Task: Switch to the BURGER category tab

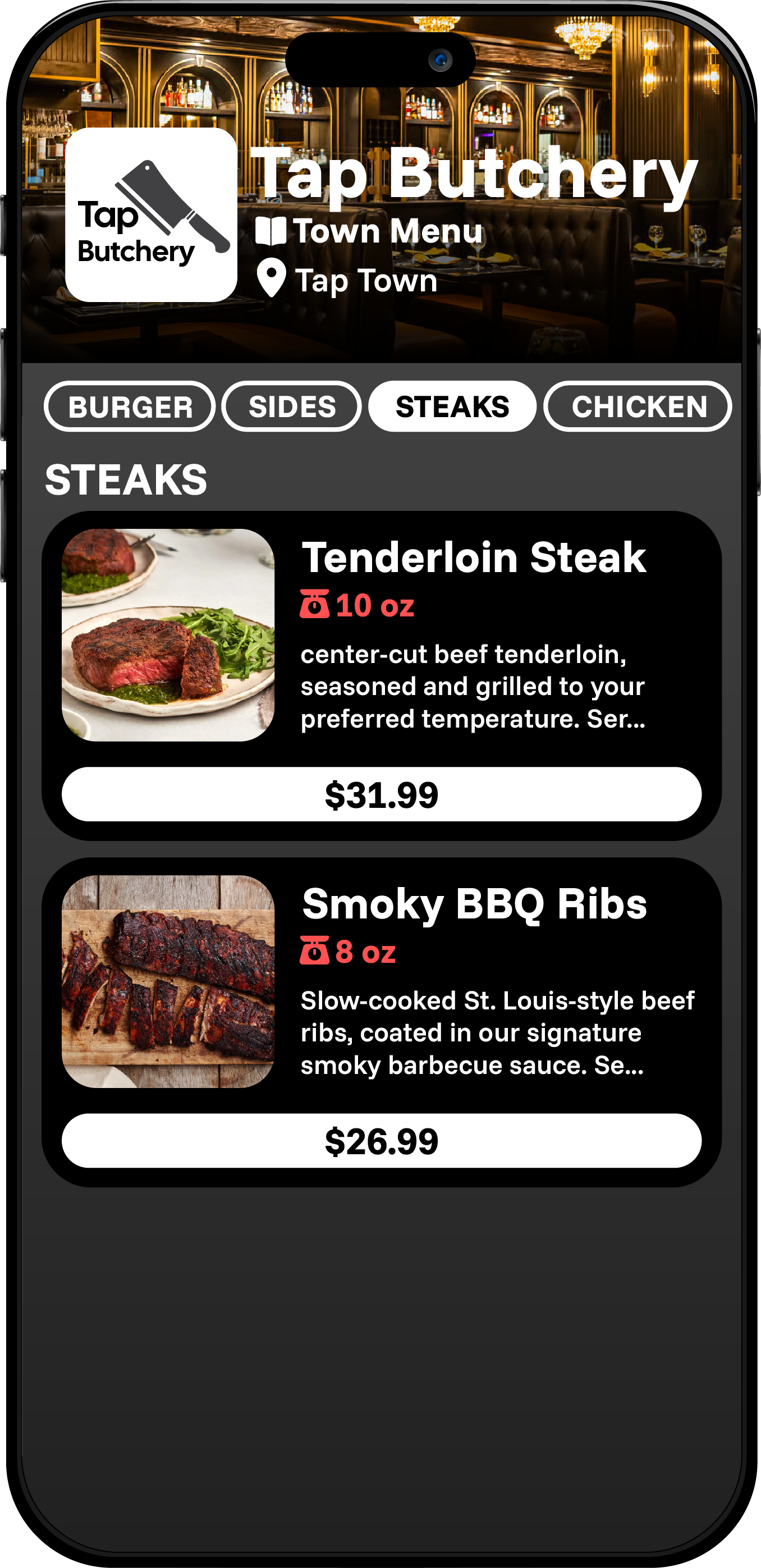Action: (x=130, y=406)
